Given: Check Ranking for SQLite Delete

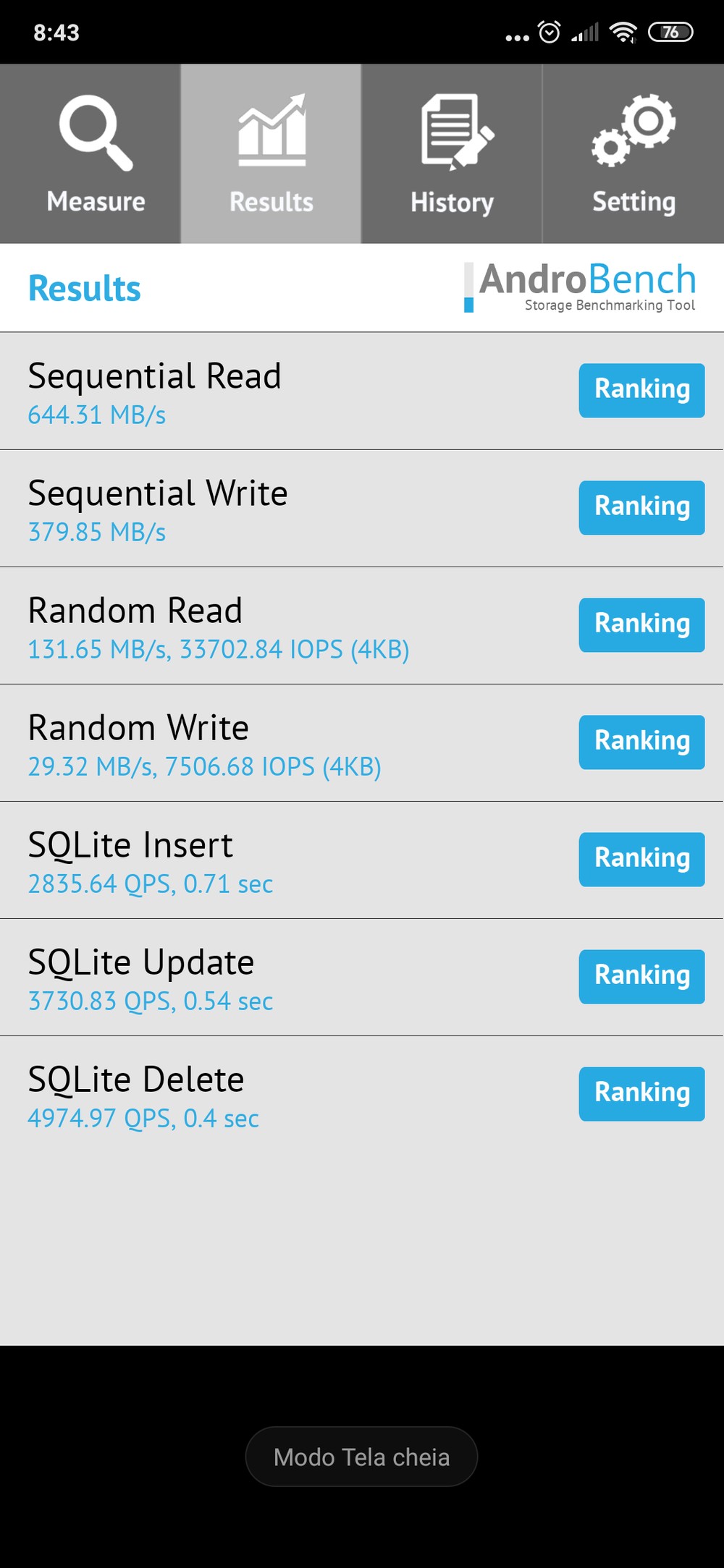Looking at the screenshot, I should click(x=641, y=1093).
